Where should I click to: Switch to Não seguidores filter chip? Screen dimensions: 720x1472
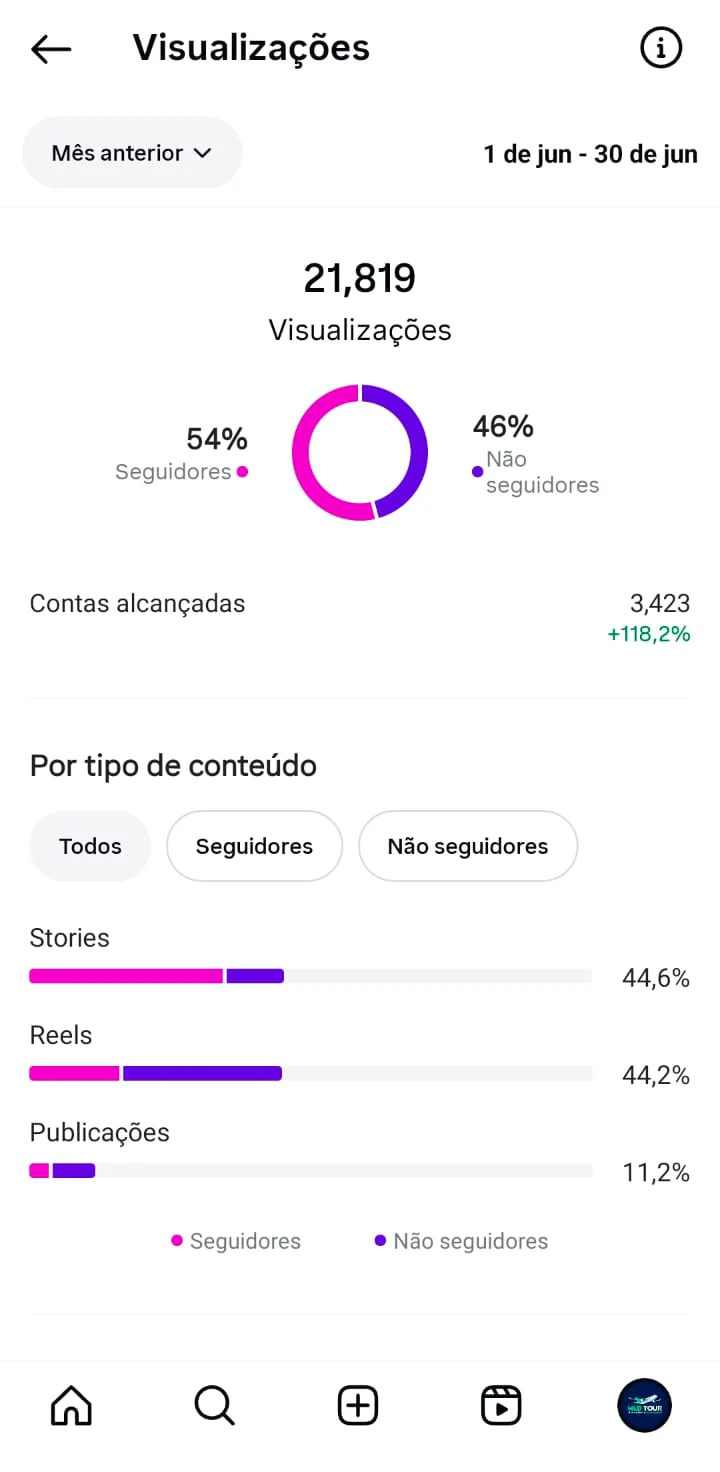[x=468, y=846]
